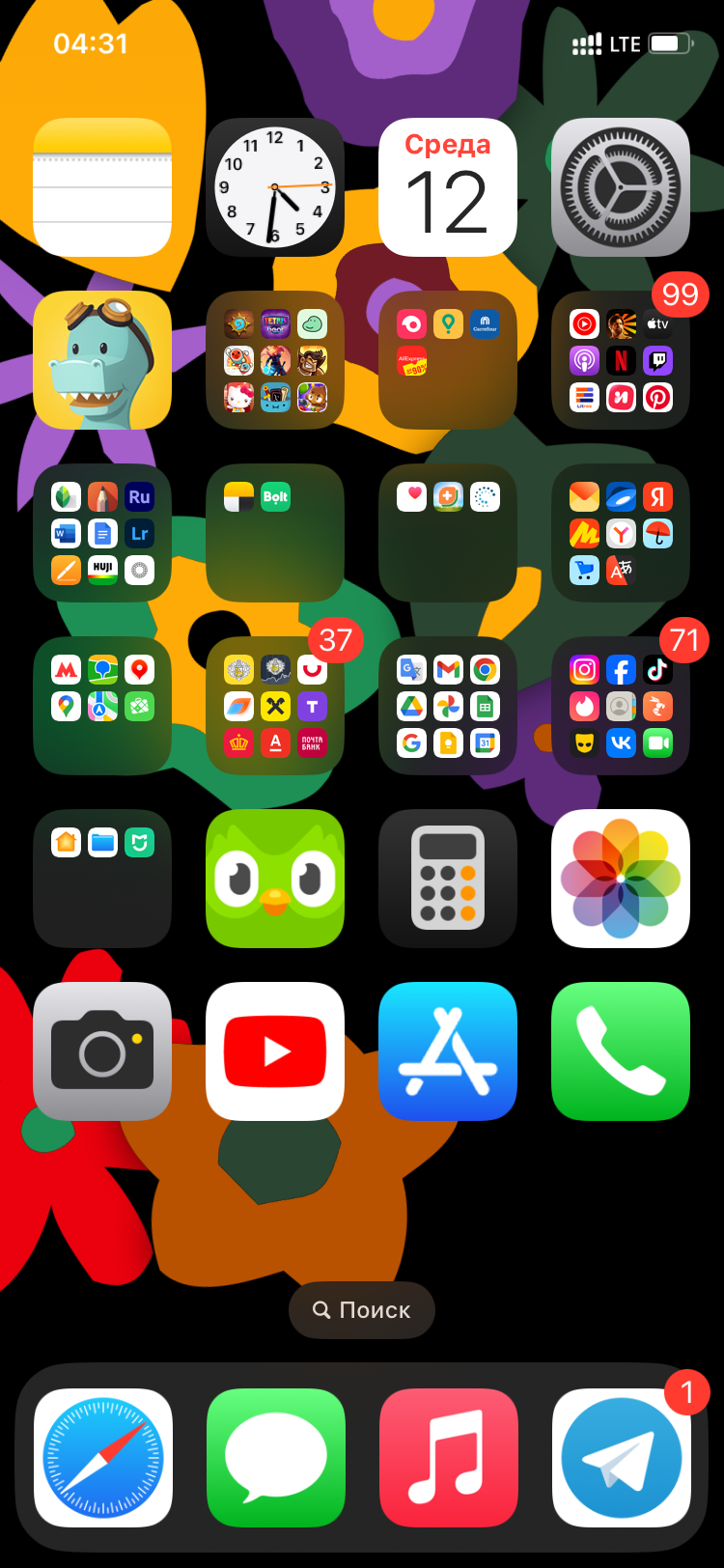This screenshot has height=1568, width=724.
Task: Open the Google apps folder with Gmail
Action: (x=448, y=706)
